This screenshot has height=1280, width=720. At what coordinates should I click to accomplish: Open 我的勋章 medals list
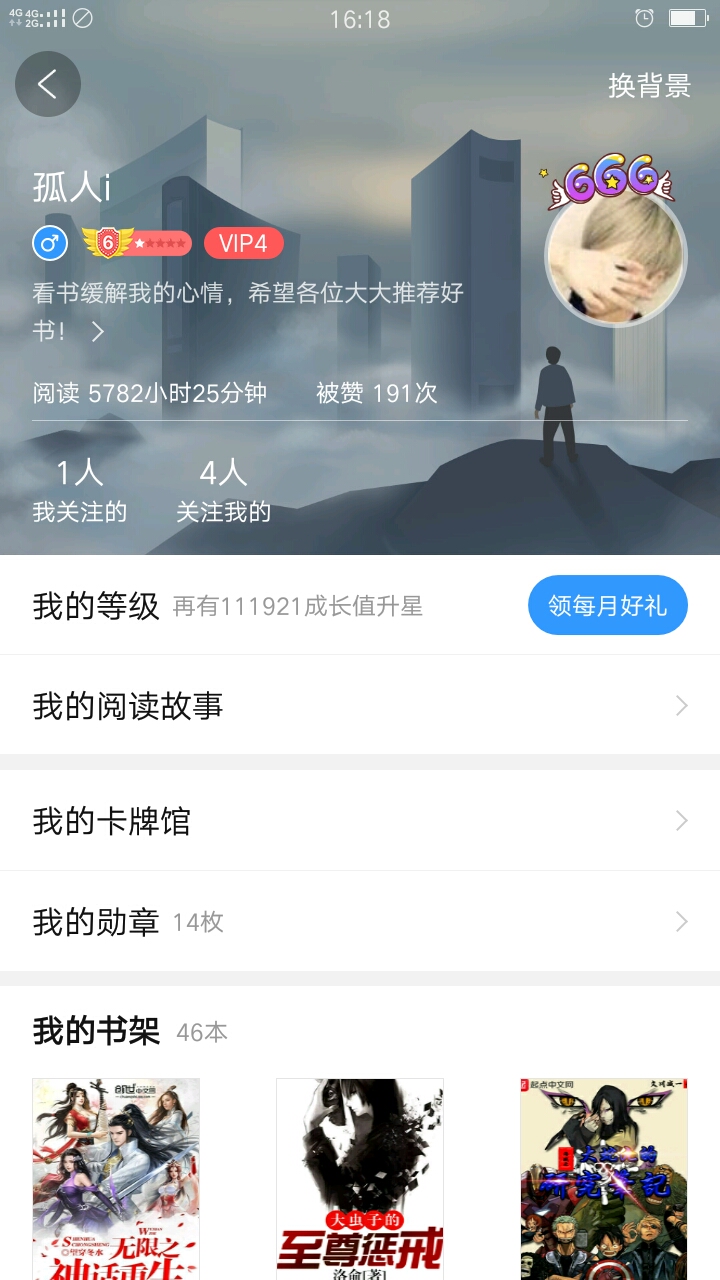(x=360, y=921)
